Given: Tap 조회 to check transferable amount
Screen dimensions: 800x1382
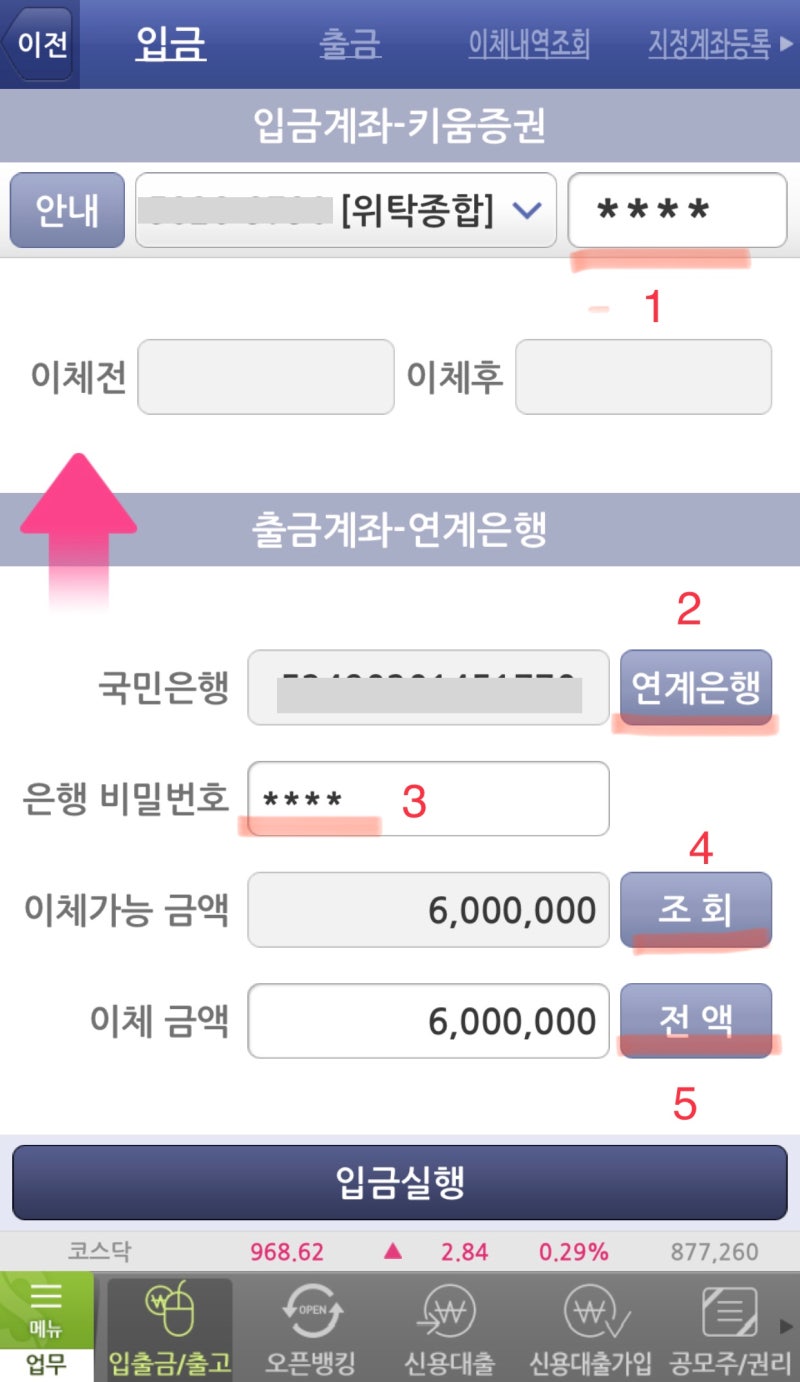Looking at the screenshot, I should 696,909.
